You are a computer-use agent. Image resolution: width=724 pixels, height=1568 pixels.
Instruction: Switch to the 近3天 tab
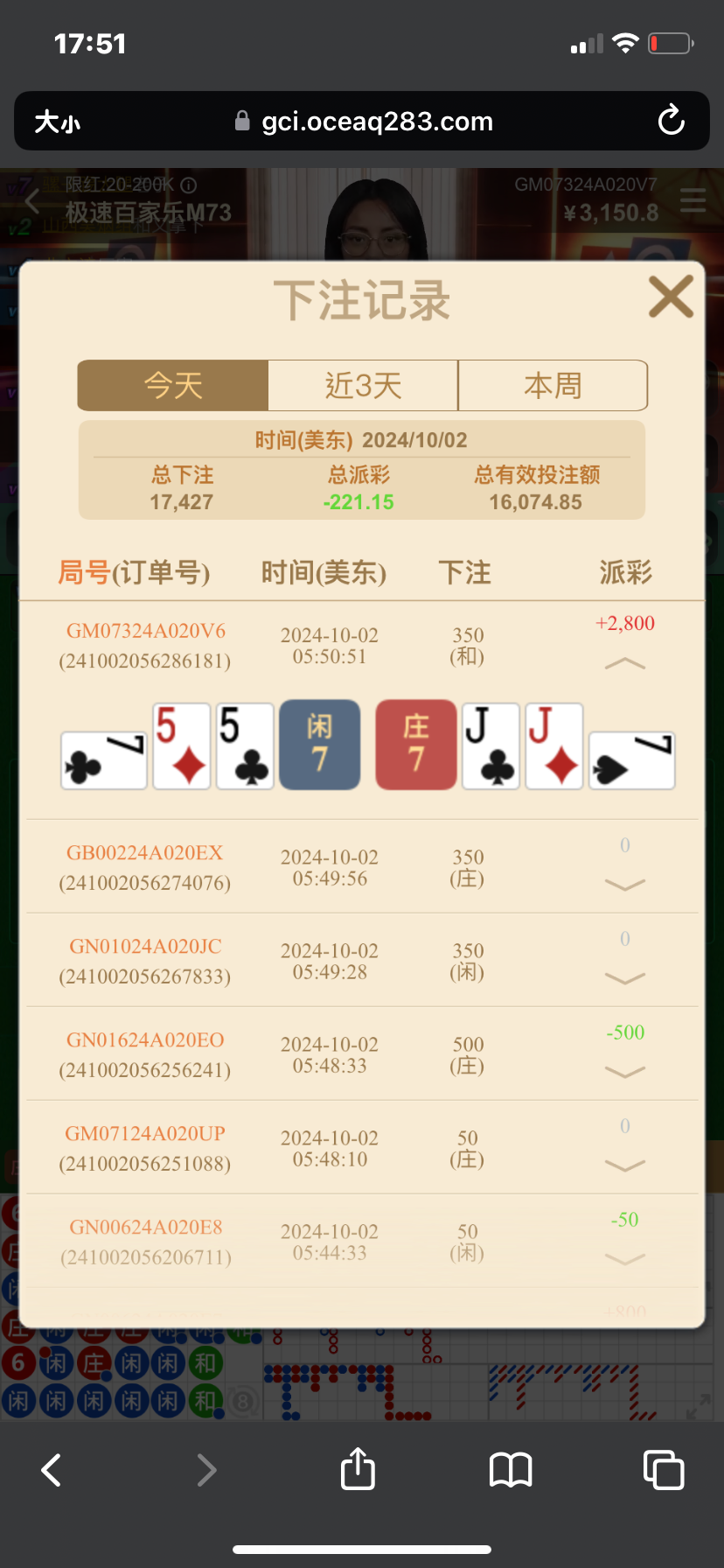pos(363,385)
